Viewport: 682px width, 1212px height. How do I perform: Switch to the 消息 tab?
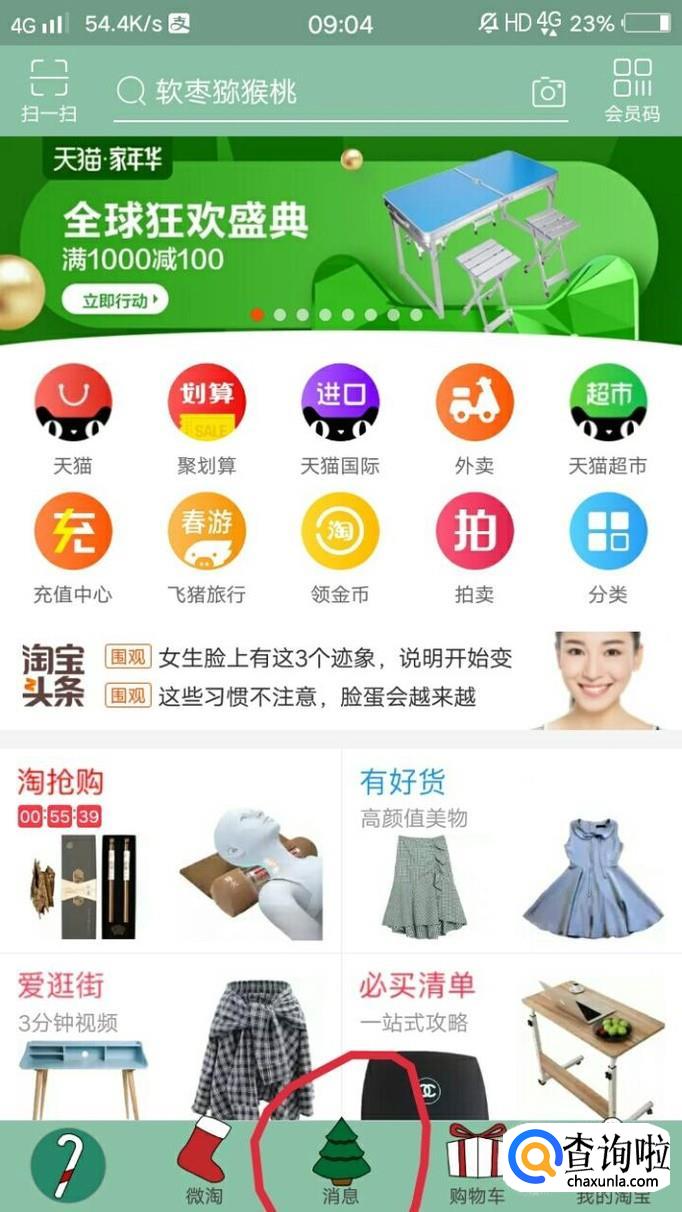[x=341, y=1164]
